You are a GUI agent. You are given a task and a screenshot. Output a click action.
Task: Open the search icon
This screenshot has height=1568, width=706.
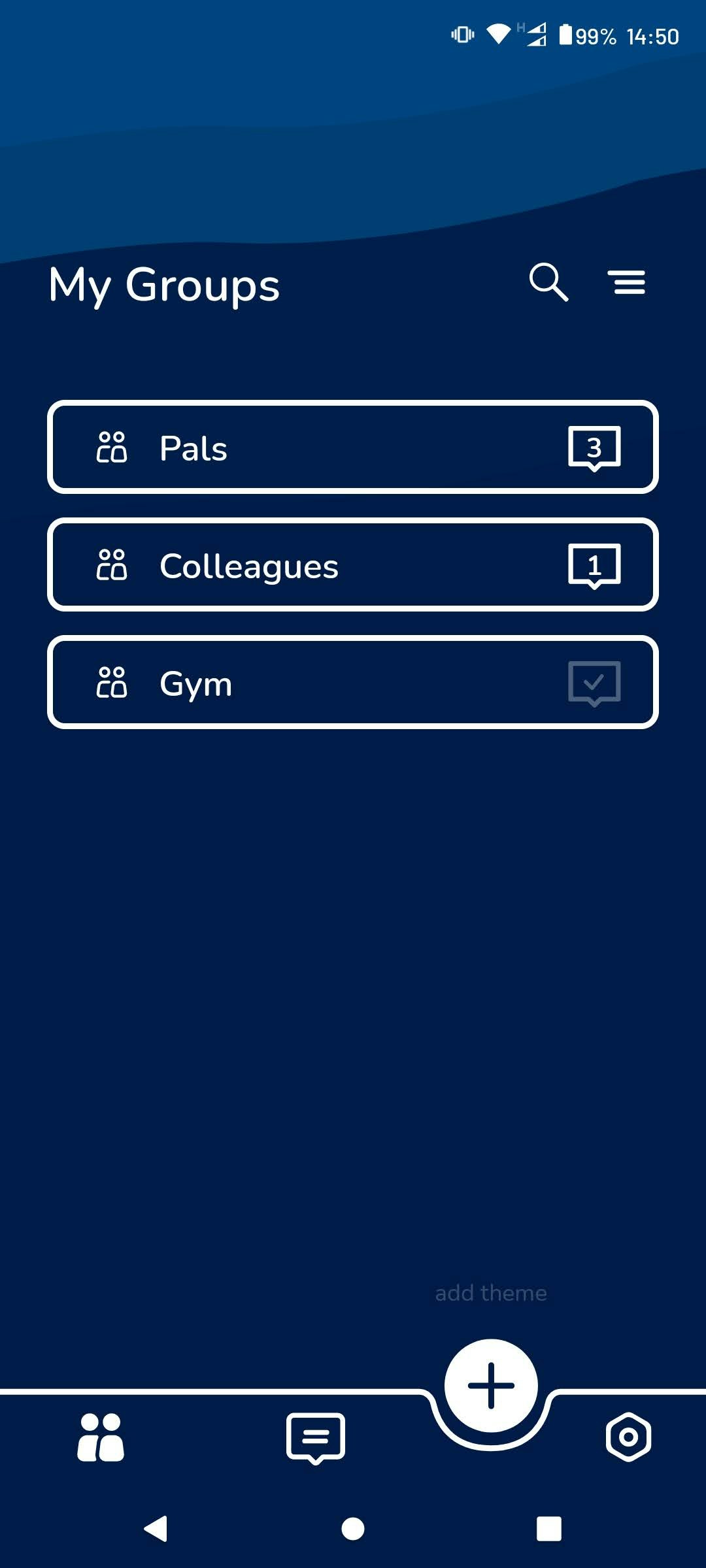[x=548, y=282]
